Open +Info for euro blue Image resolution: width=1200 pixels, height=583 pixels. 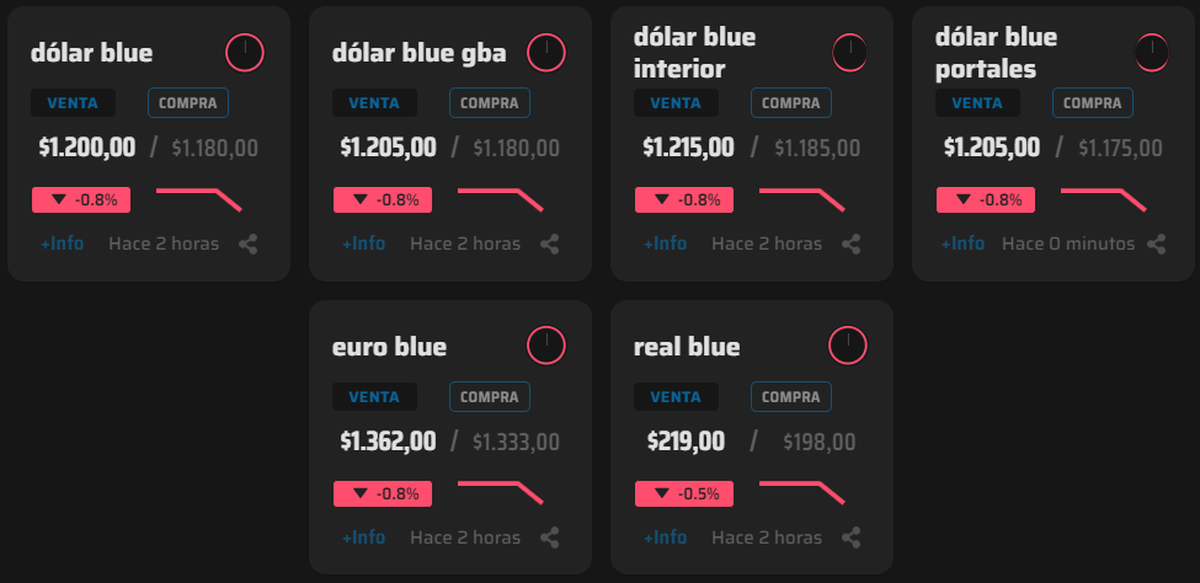pos(363,537)
